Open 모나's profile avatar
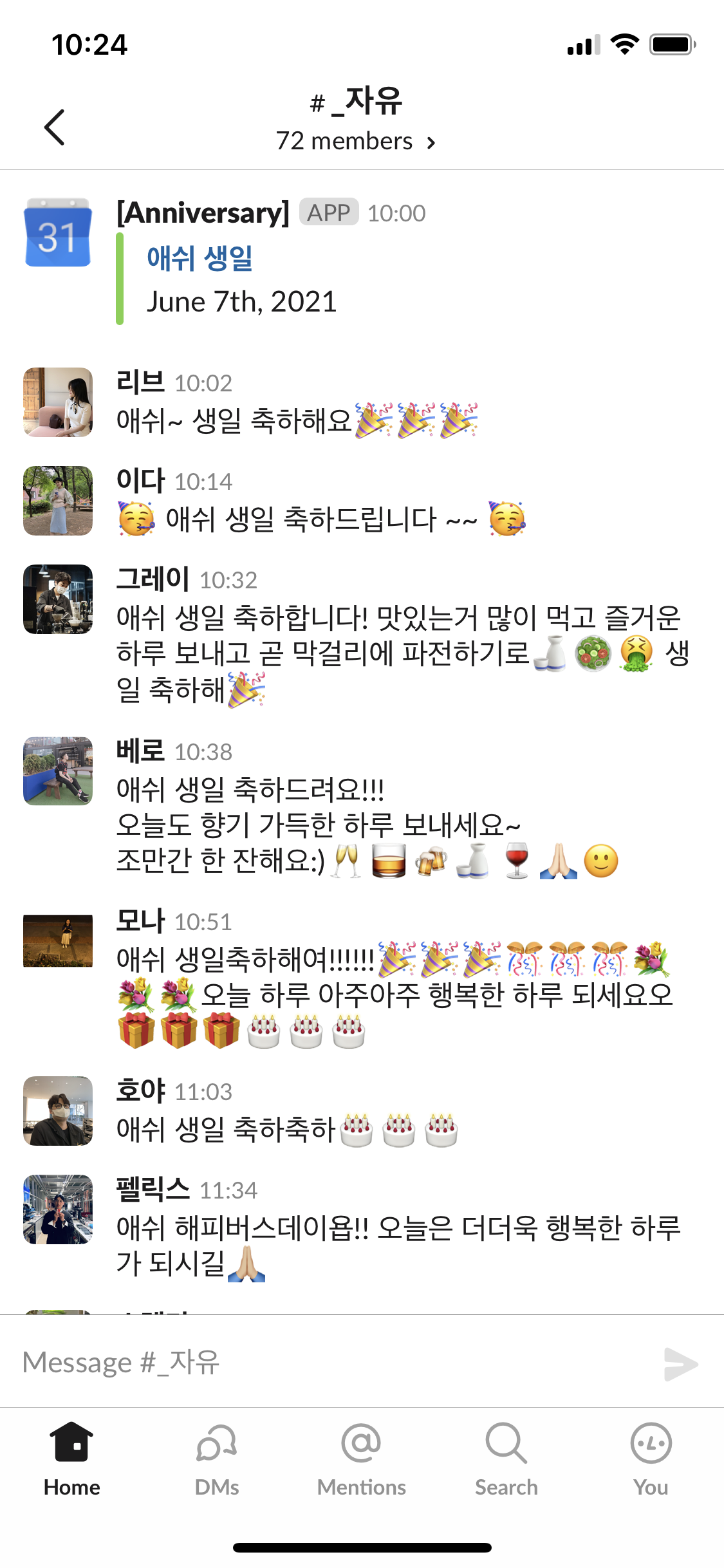The image size is (724, 1568). tap(58, 941)
